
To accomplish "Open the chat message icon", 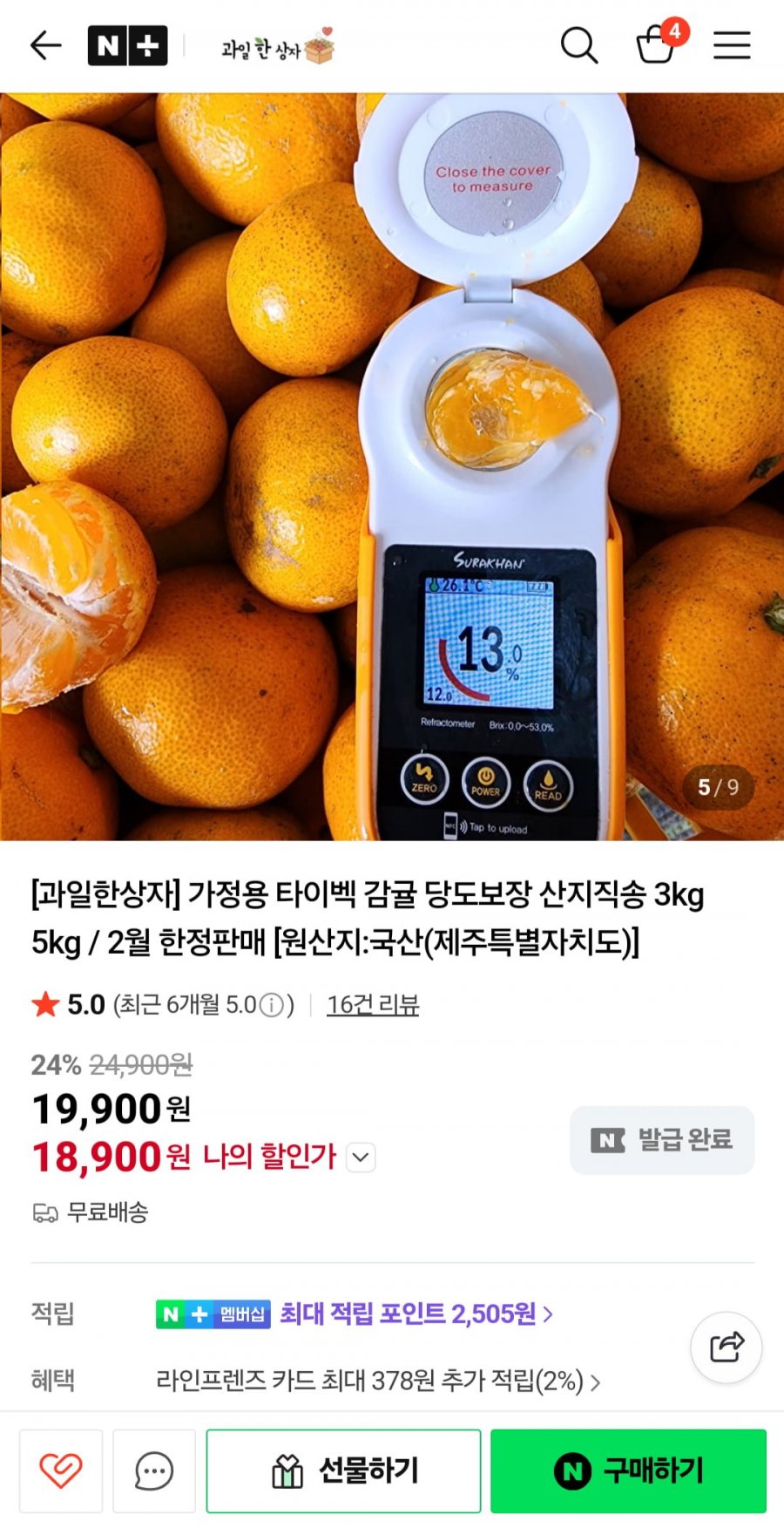I will [x=153, y=1470].
